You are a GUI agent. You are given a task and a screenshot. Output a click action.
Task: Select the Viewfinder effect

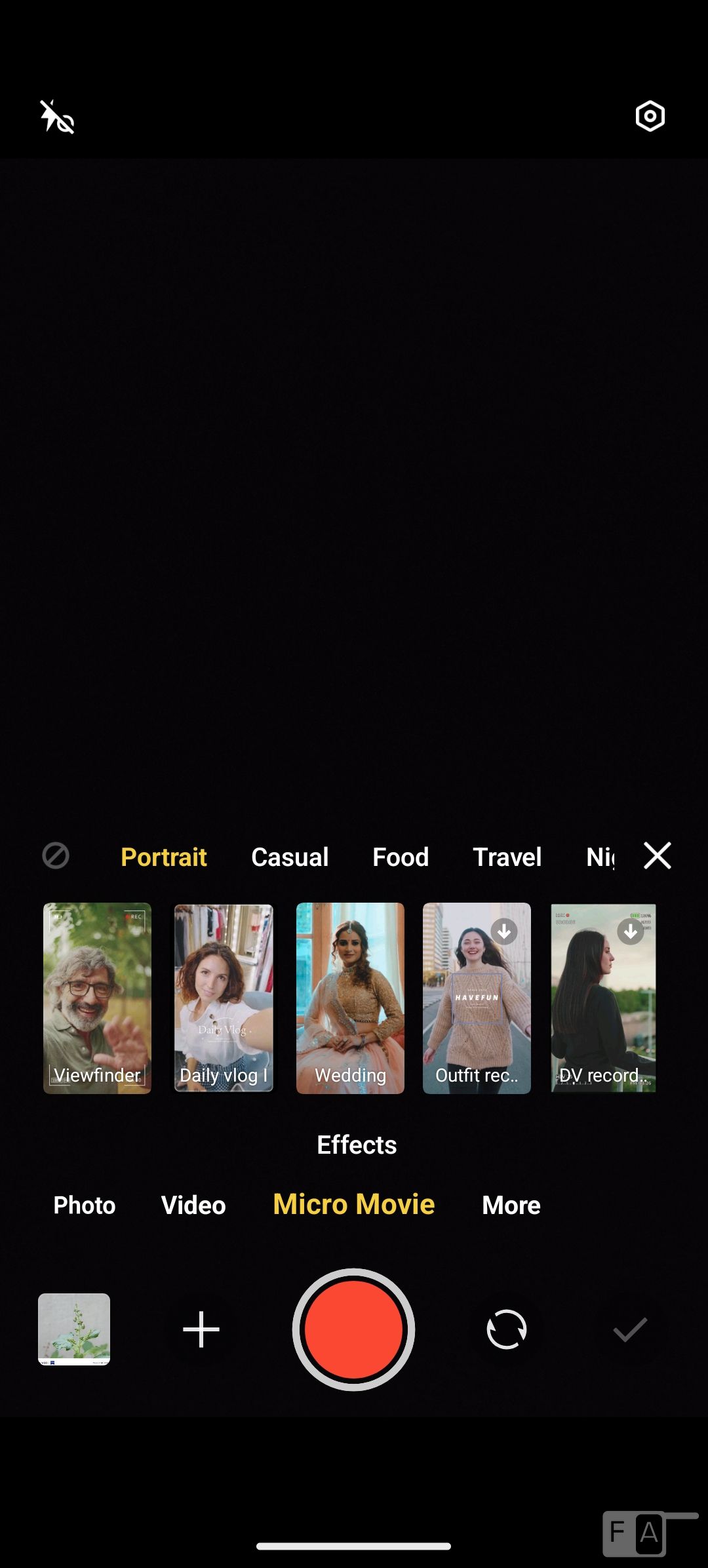coord(97,998)
